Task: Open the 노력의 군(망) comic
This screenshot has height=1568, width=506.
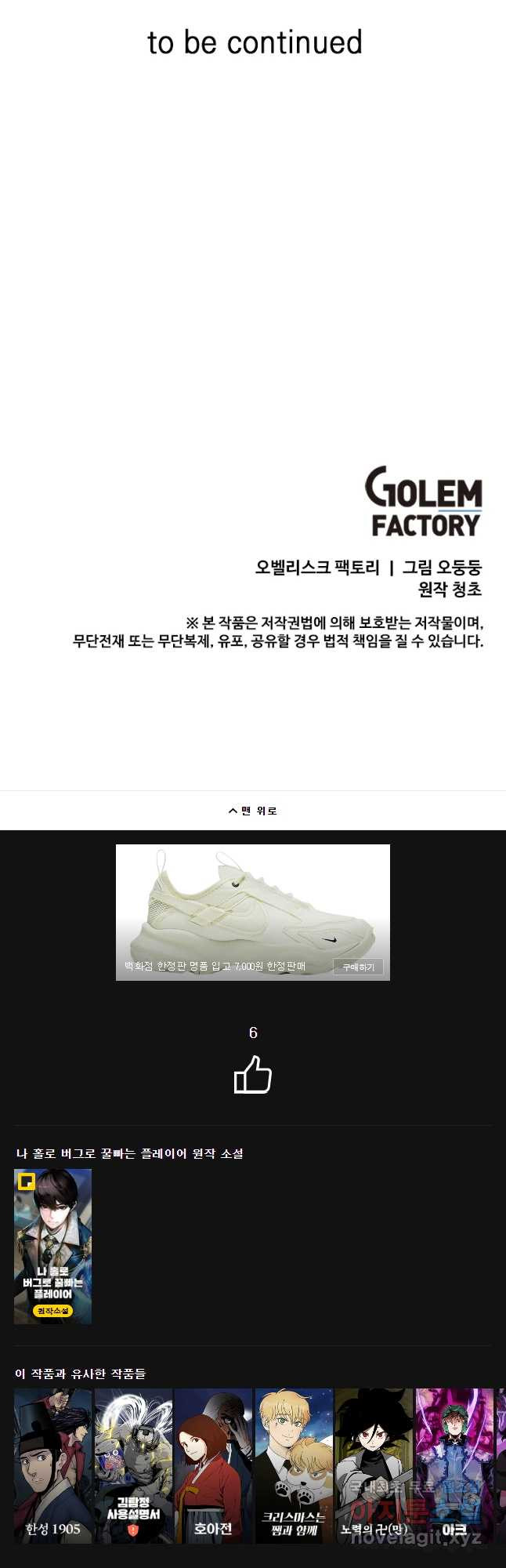Action: click(374, 1466)
